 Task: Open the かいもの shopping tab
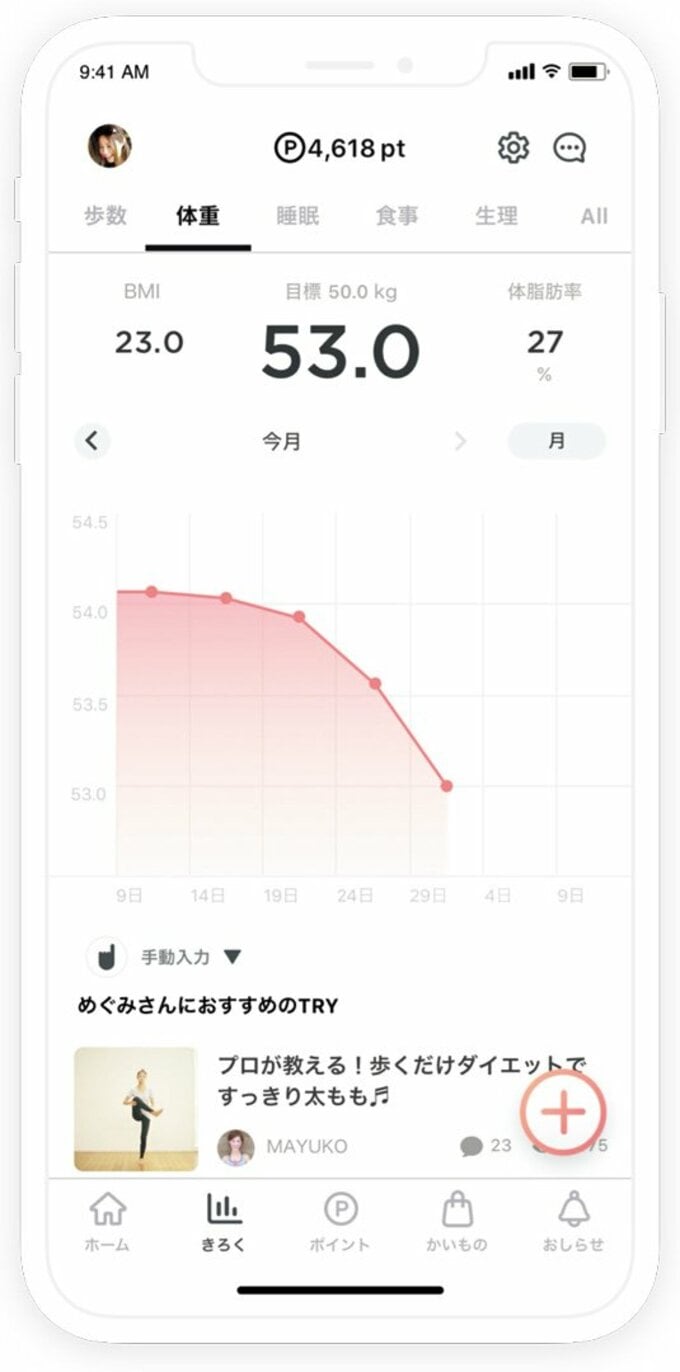tap(457, 1222)
